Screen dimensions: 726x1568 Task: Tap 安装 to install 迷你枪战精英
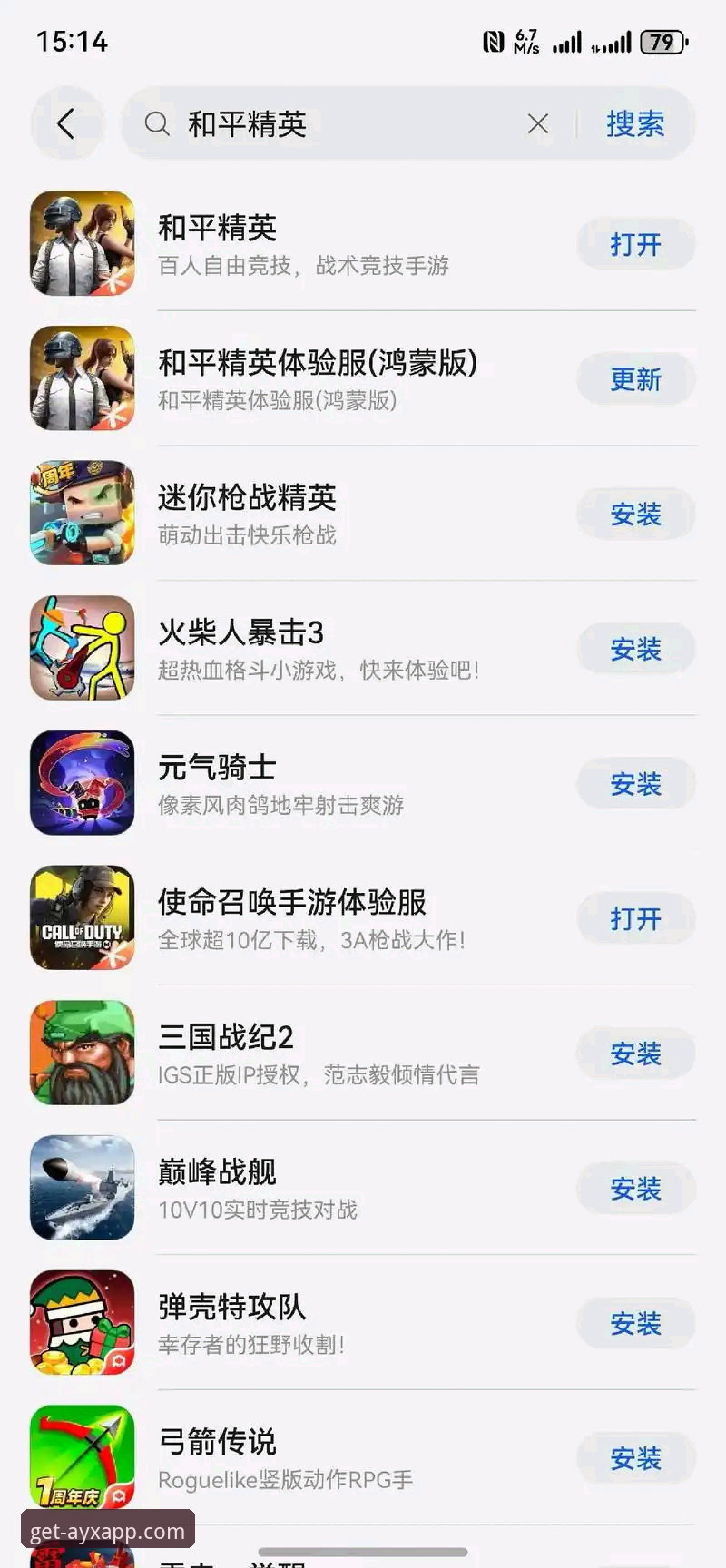coord(635,513)
